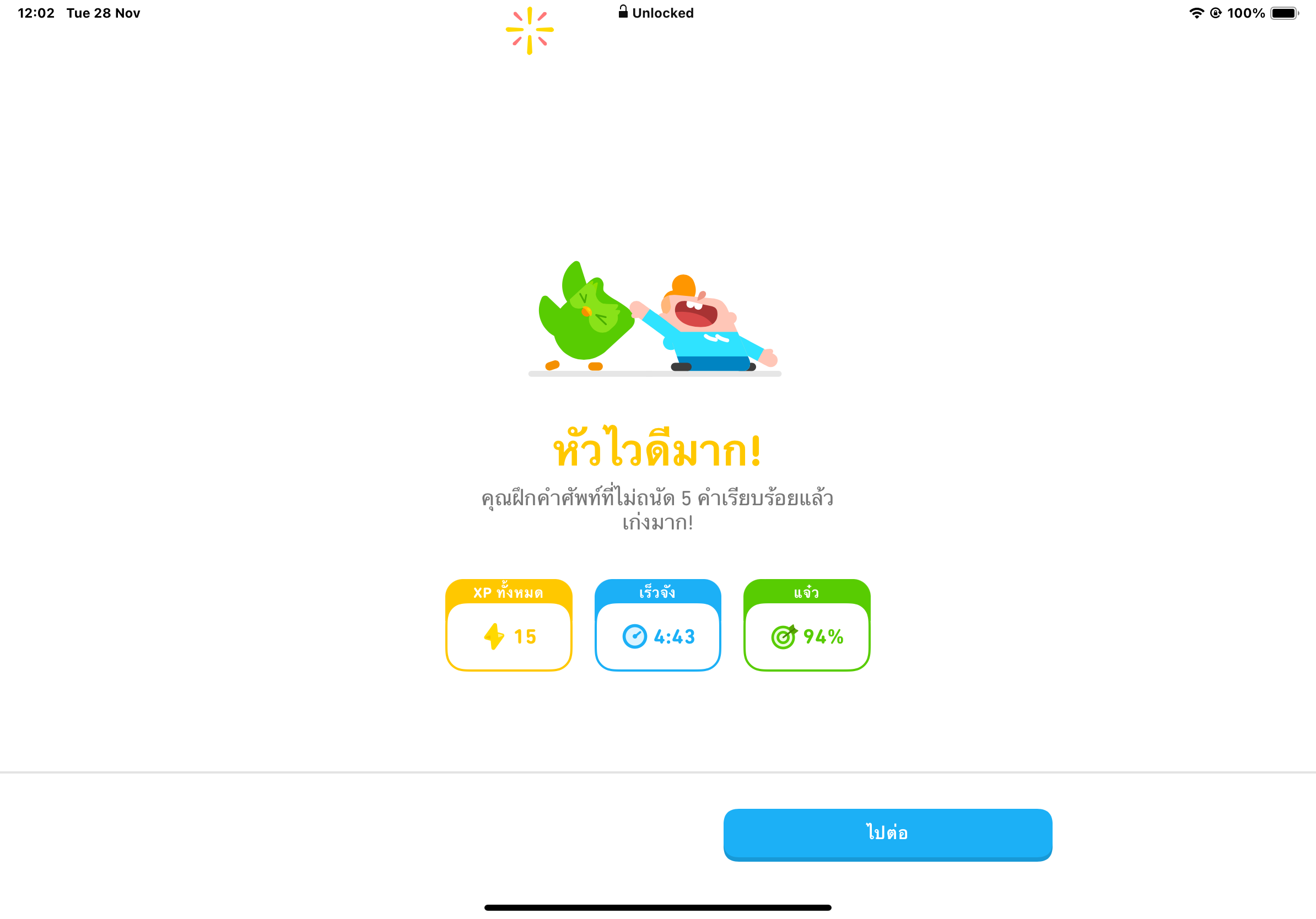This screenshot has width=1316, height=919.
Task: Tap the blue ไปต่อ continue button
Action: pos(887,834)
